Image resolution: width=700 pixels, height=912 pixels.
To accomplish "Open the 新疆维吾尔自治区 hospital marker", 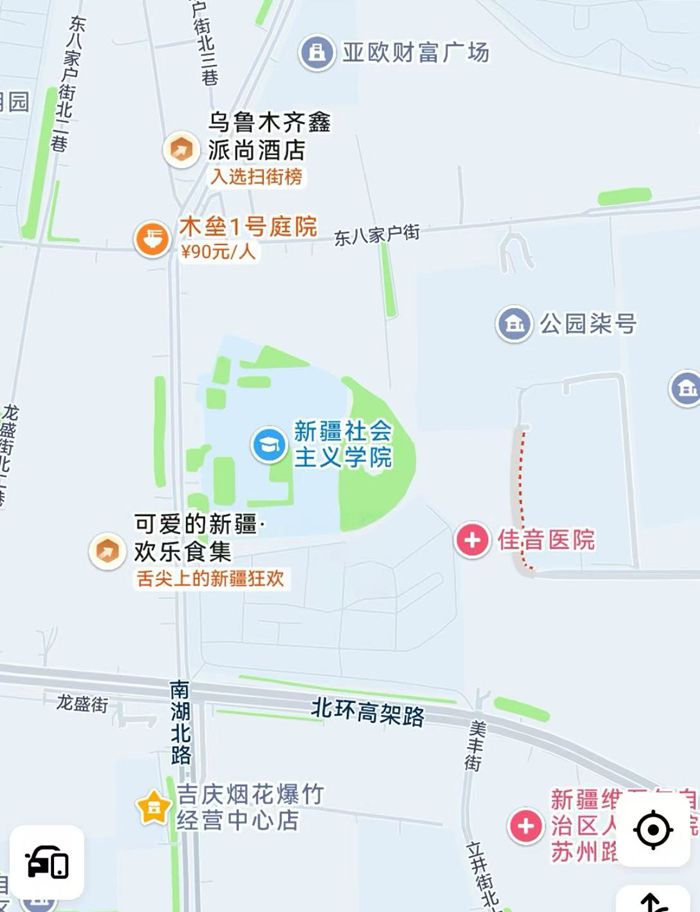I will click(x=524, y=826).
